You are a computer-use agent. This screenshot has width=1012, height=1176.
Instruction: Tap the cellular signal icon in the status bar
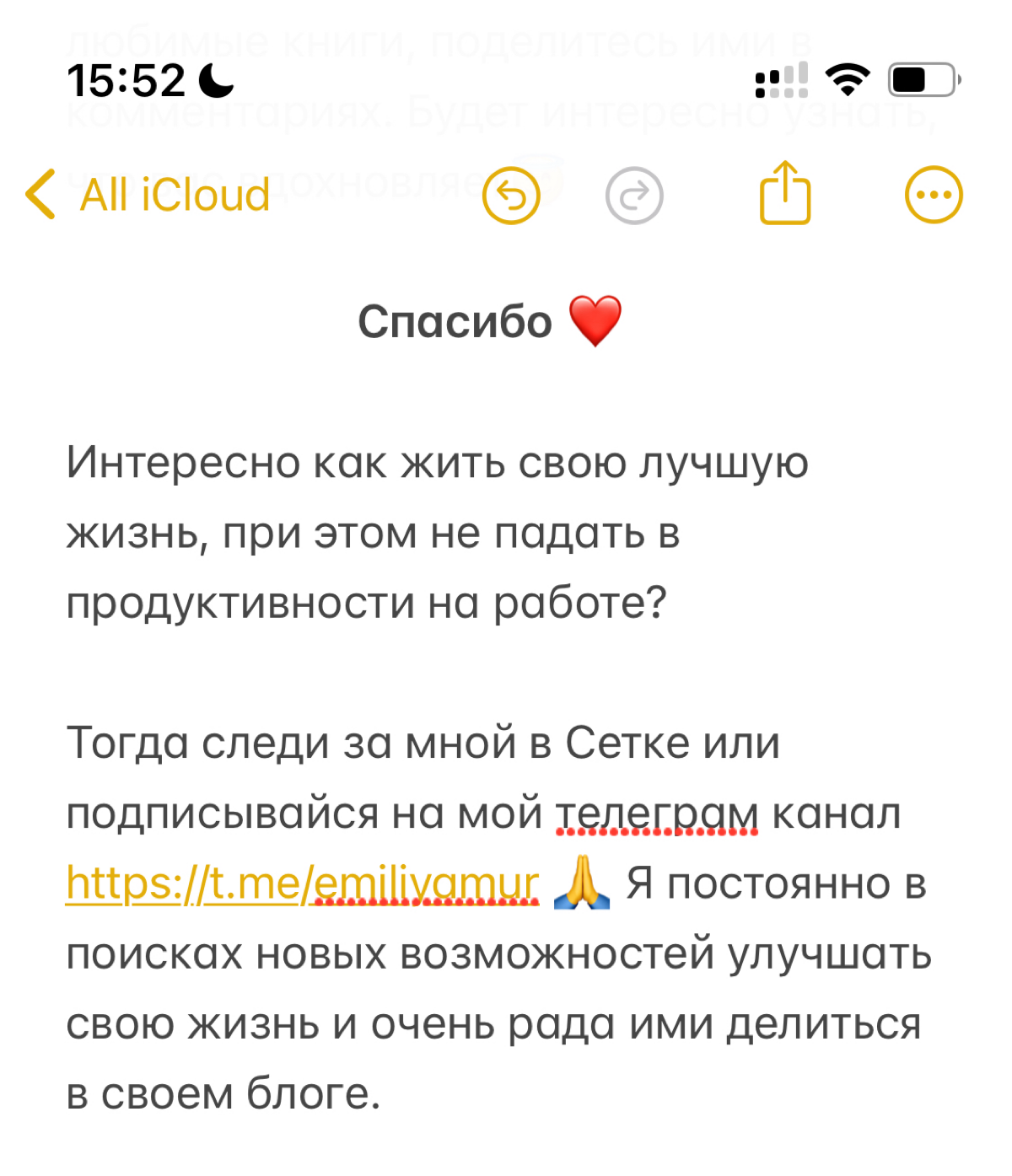pos(780,80)
